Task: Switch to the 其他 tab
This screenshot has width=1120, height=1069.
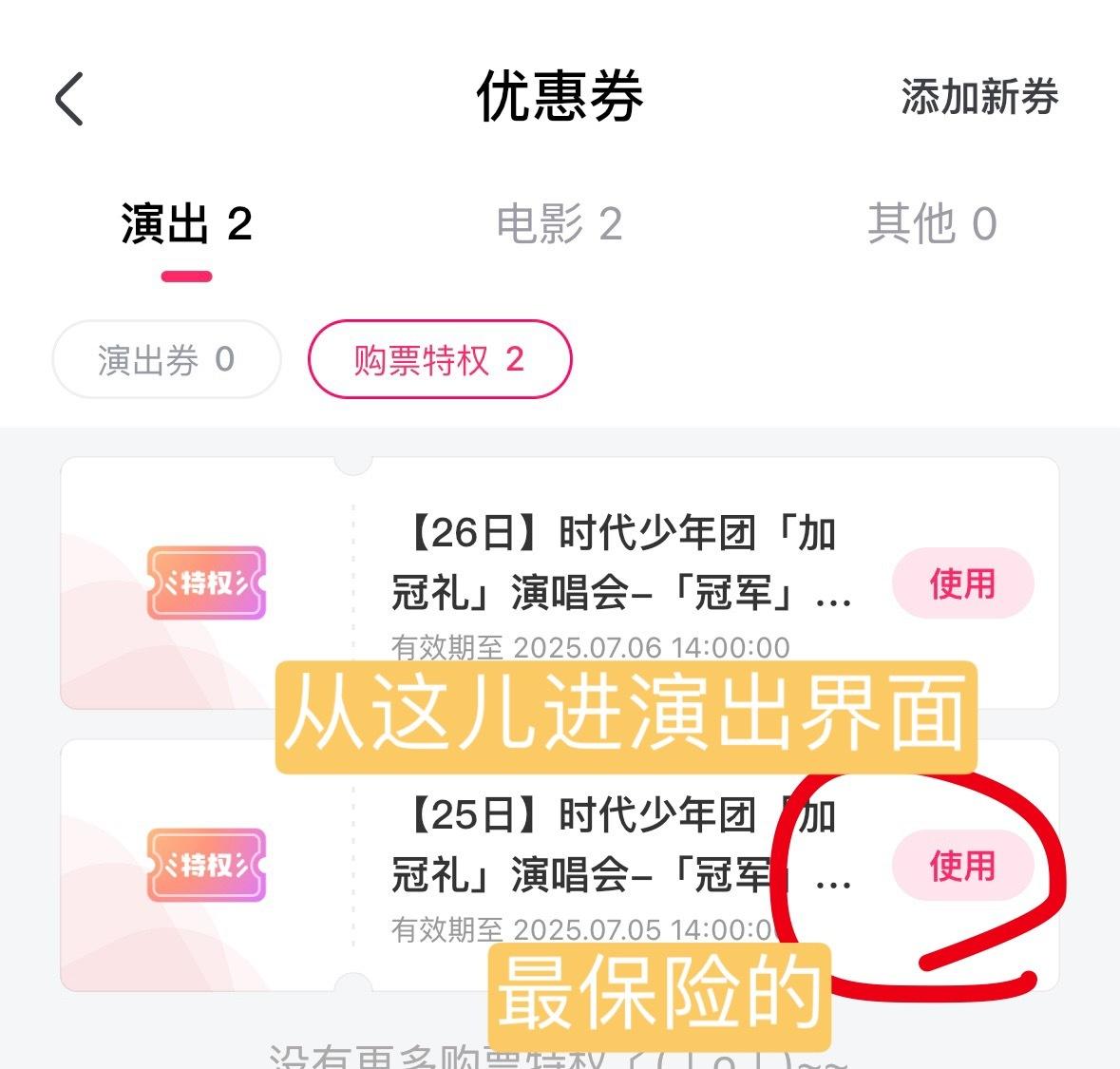Action: coord(931,224)
